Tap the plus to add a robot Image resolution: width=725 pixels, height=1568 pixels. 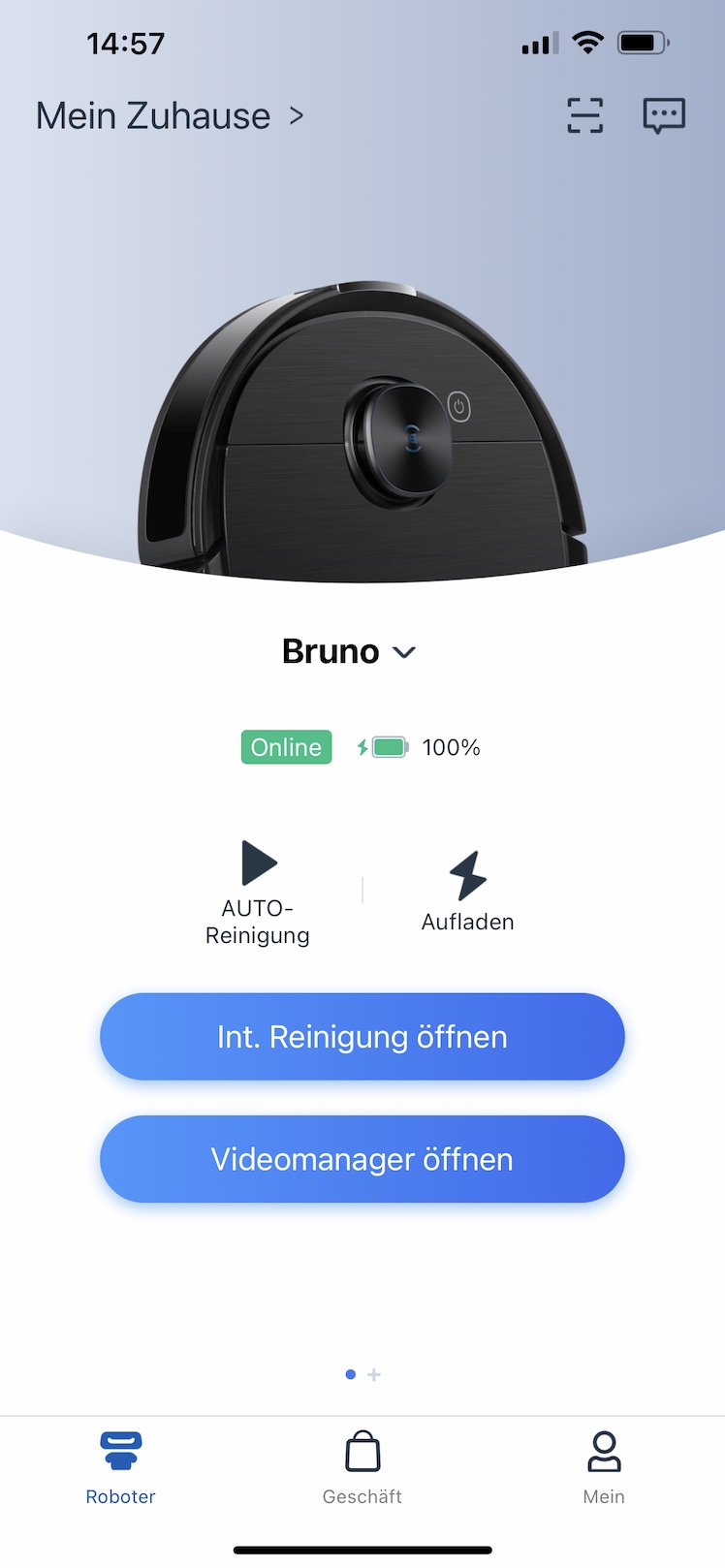[374, 1374]
